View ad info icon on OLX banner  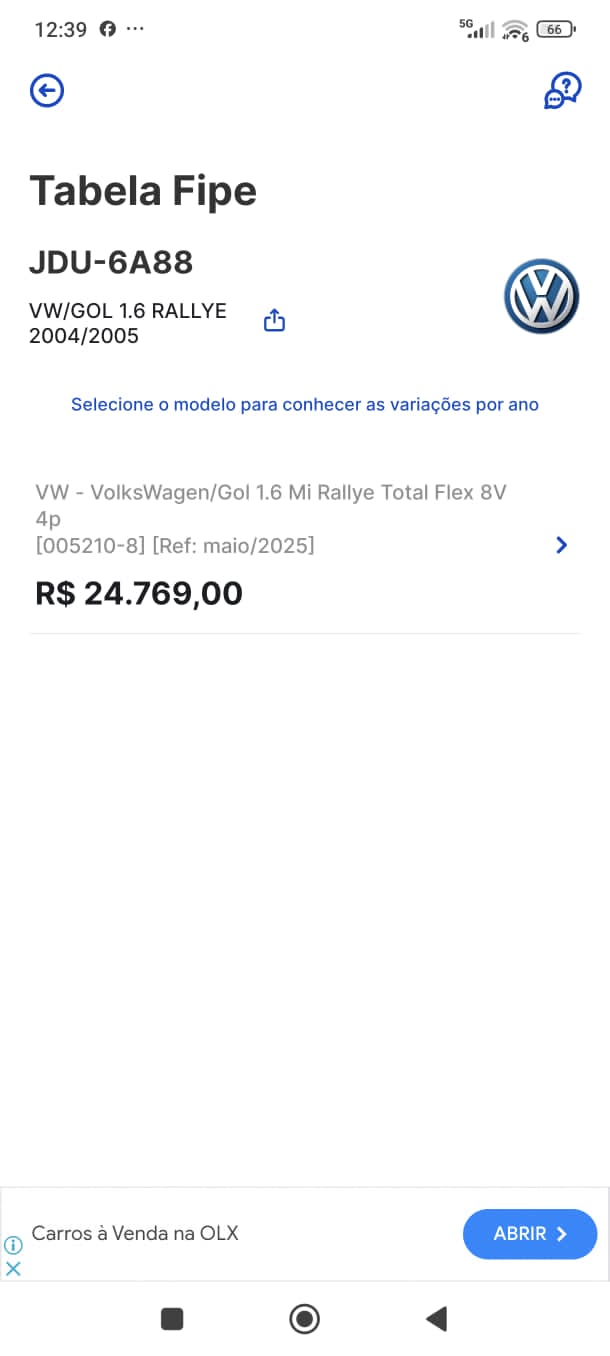click(x=13, y=1245)
